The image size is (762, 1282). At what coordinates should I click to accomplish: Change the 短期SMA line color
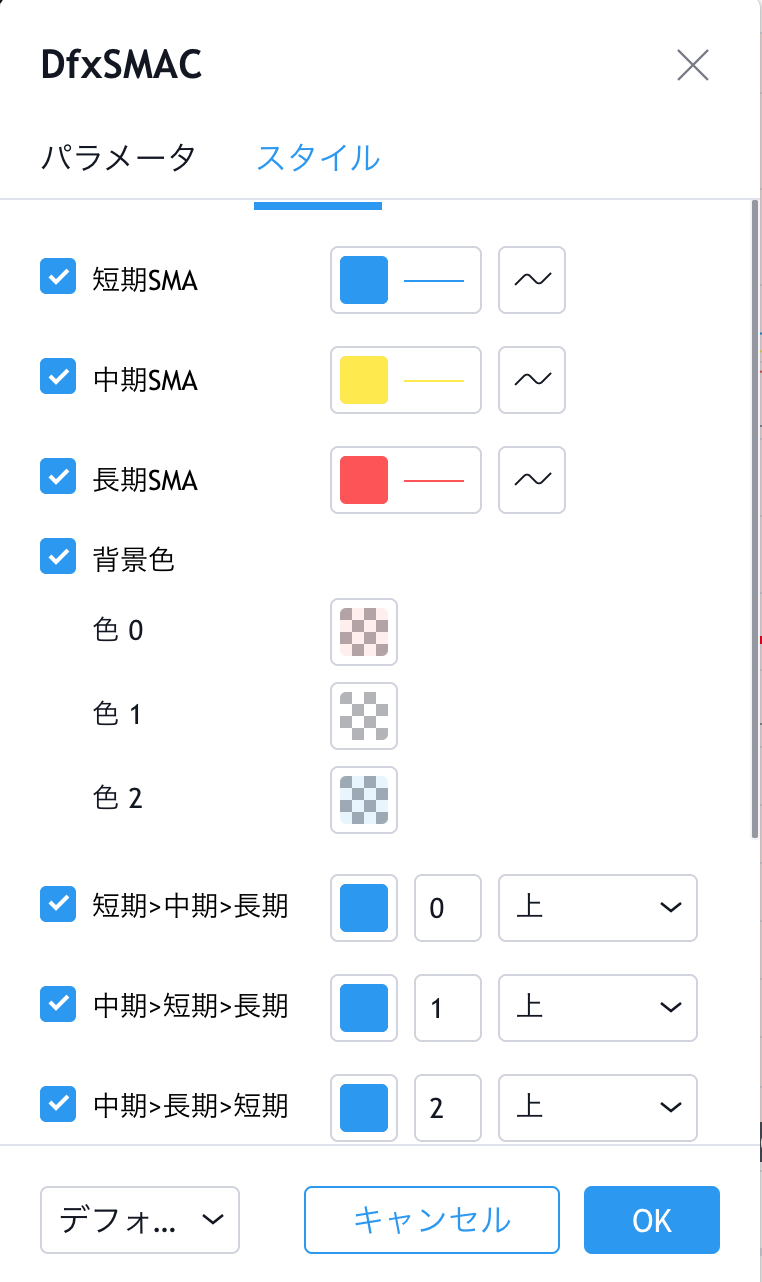406,280
